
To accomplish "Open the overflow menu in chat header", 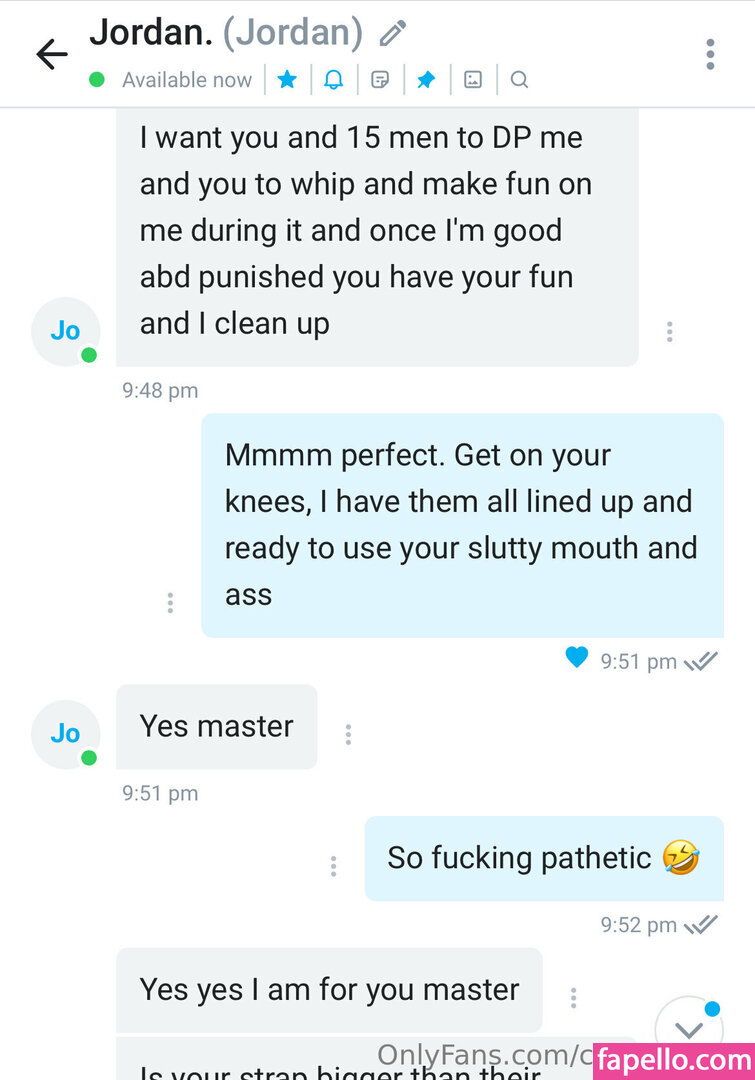I will click(710, 54).
